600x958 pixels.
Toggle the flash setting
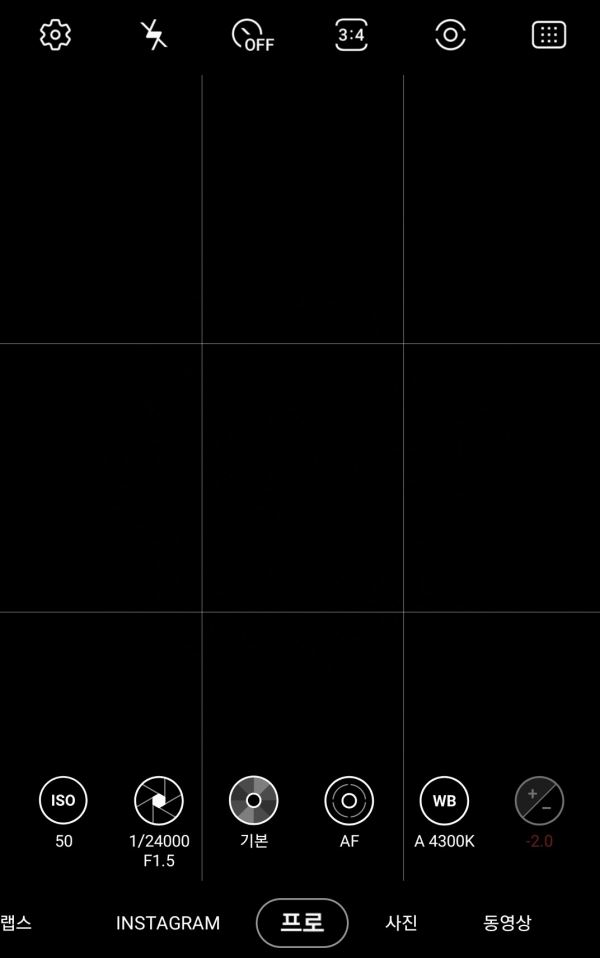[154, 35]
